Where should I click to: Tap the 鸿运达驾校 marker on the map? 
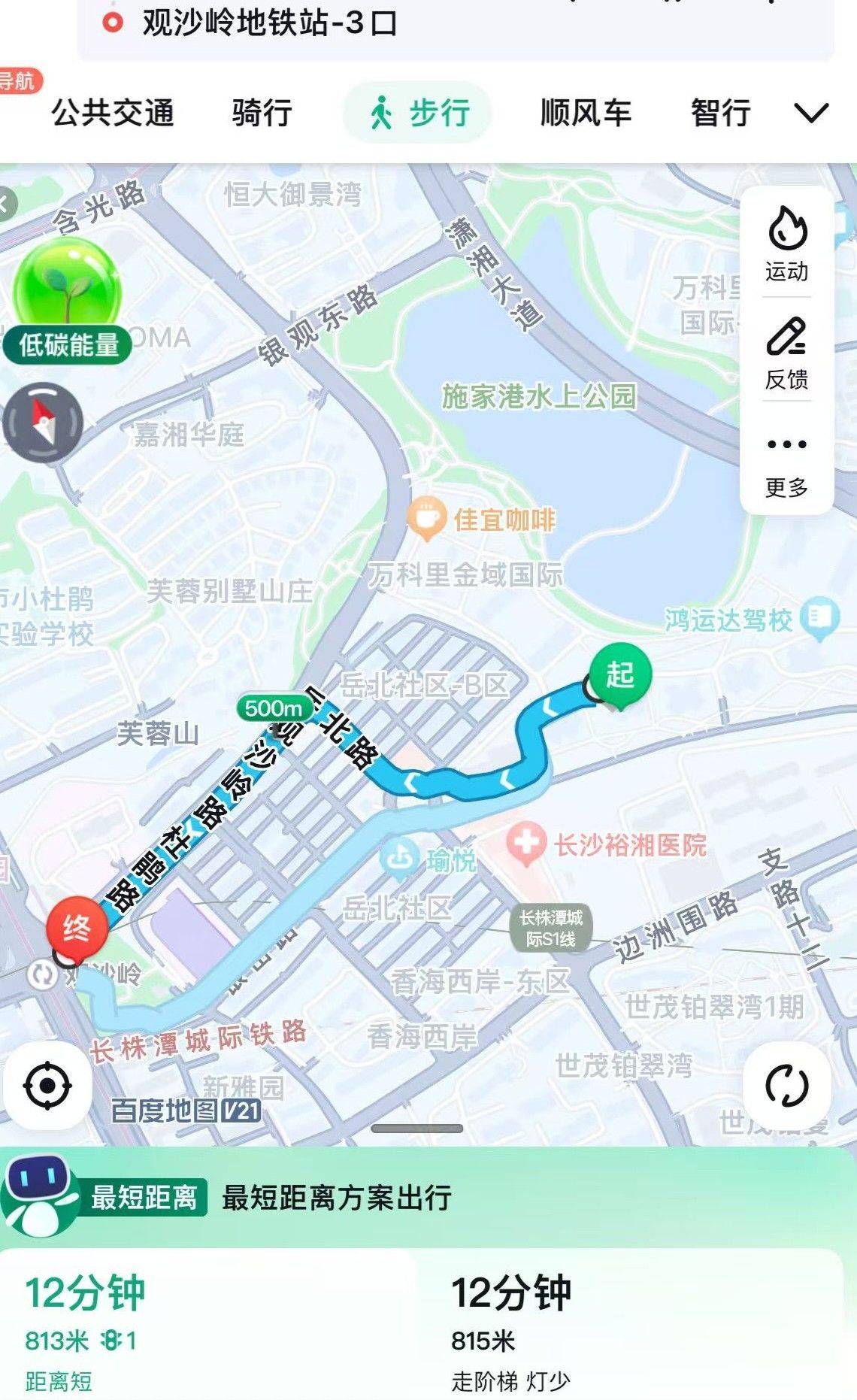pyautogui.click(x=819, y=618)
